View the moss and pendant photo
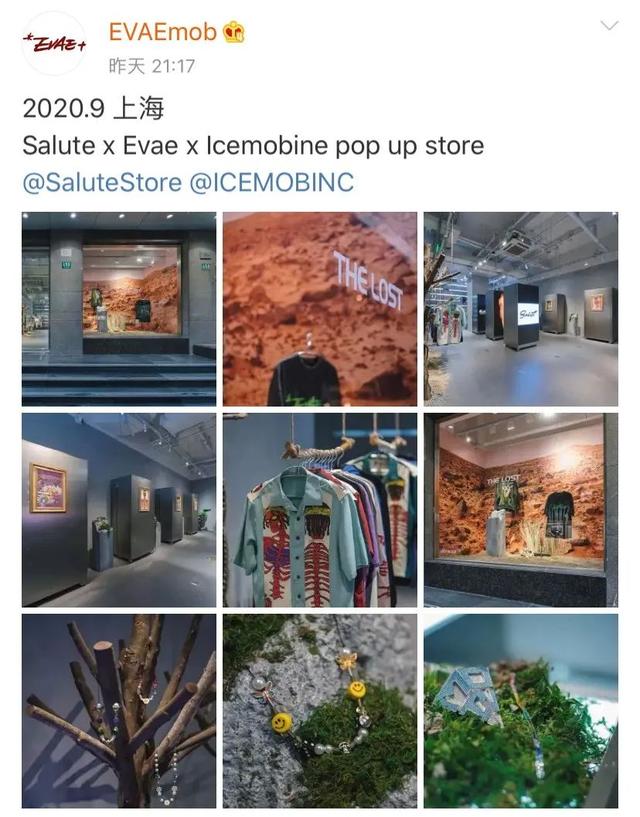This screenshot has width=640, height=817. 520,710
